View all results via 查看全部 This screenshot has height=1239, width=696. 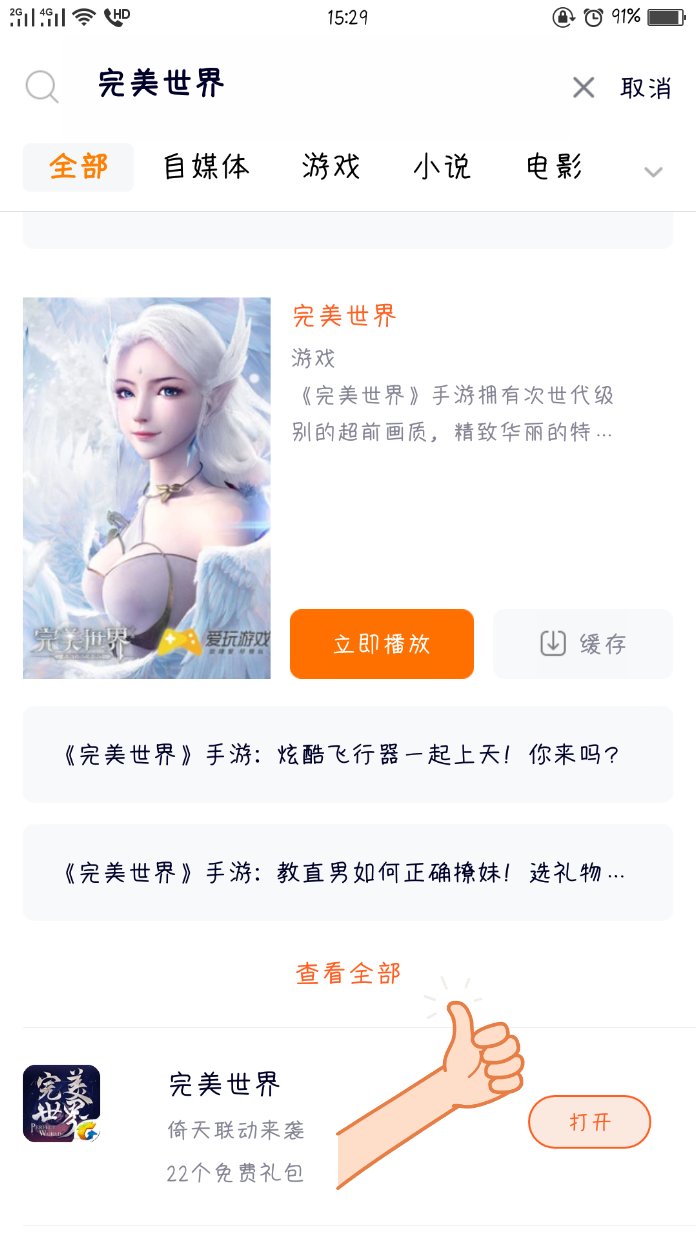coord(348,973)
